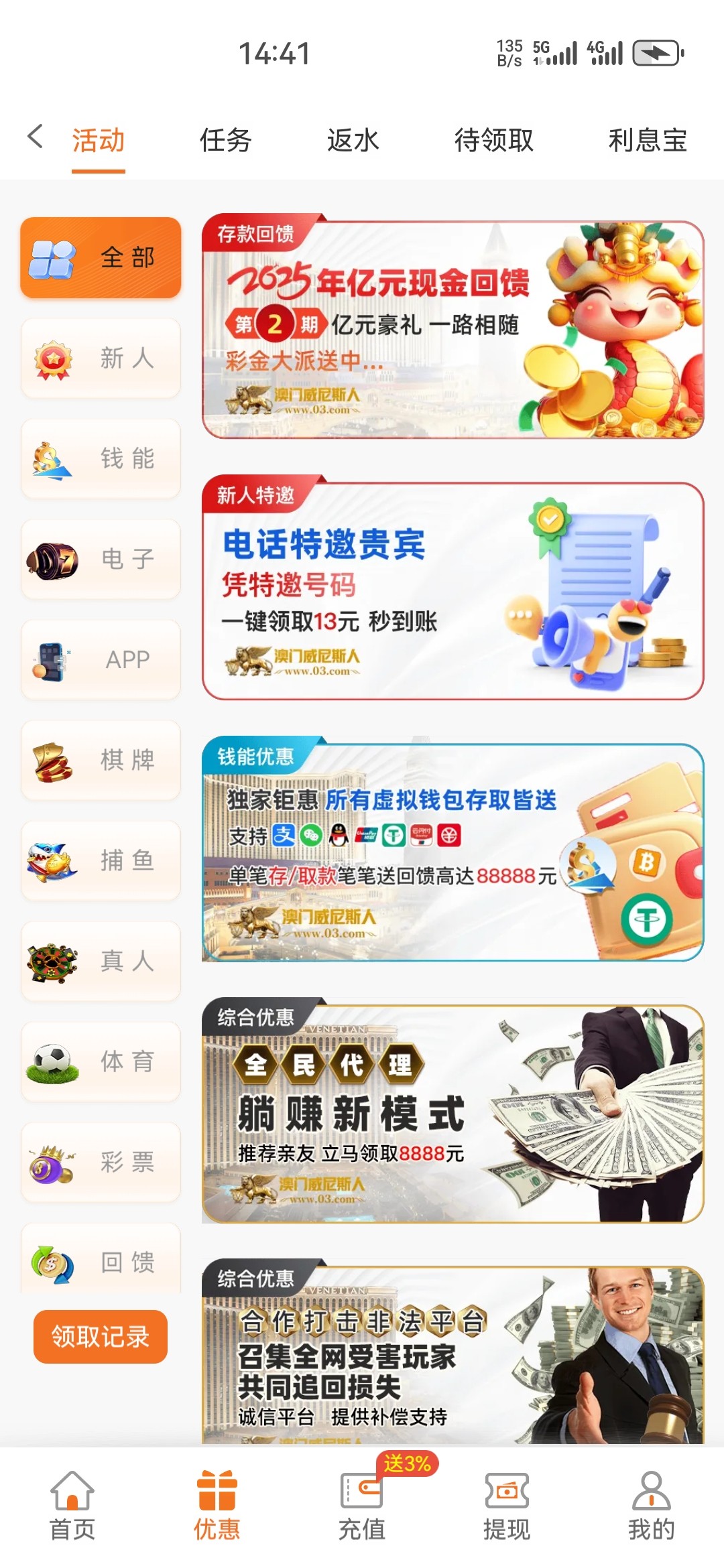Select the 钱能 category filter
724x1568 pixels.
pyautogui.click(x=101, y=459)
